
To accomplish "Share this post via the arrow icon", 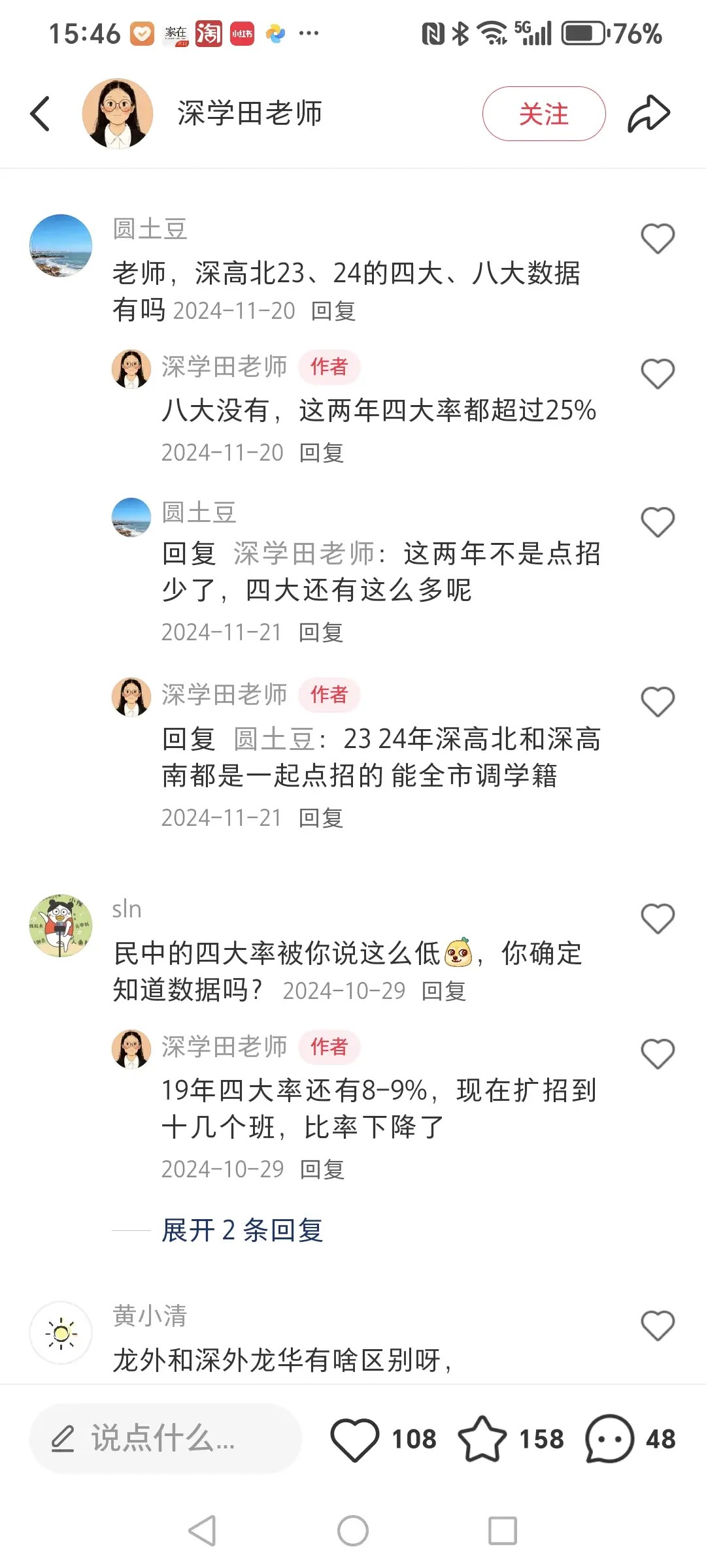I will pyautogui.click(x=648, y=114).
